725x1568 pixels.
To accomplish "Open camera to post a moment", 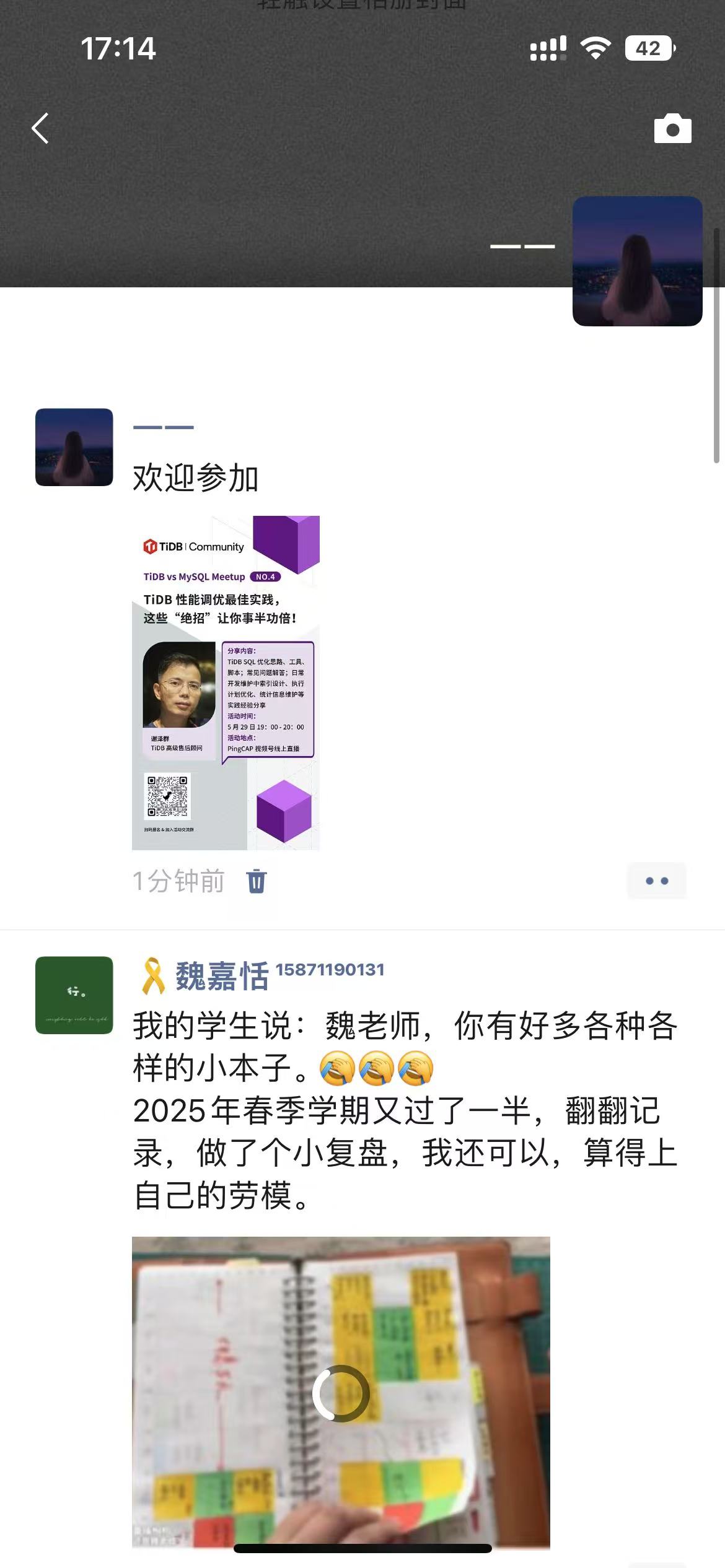I will (672, 129).
